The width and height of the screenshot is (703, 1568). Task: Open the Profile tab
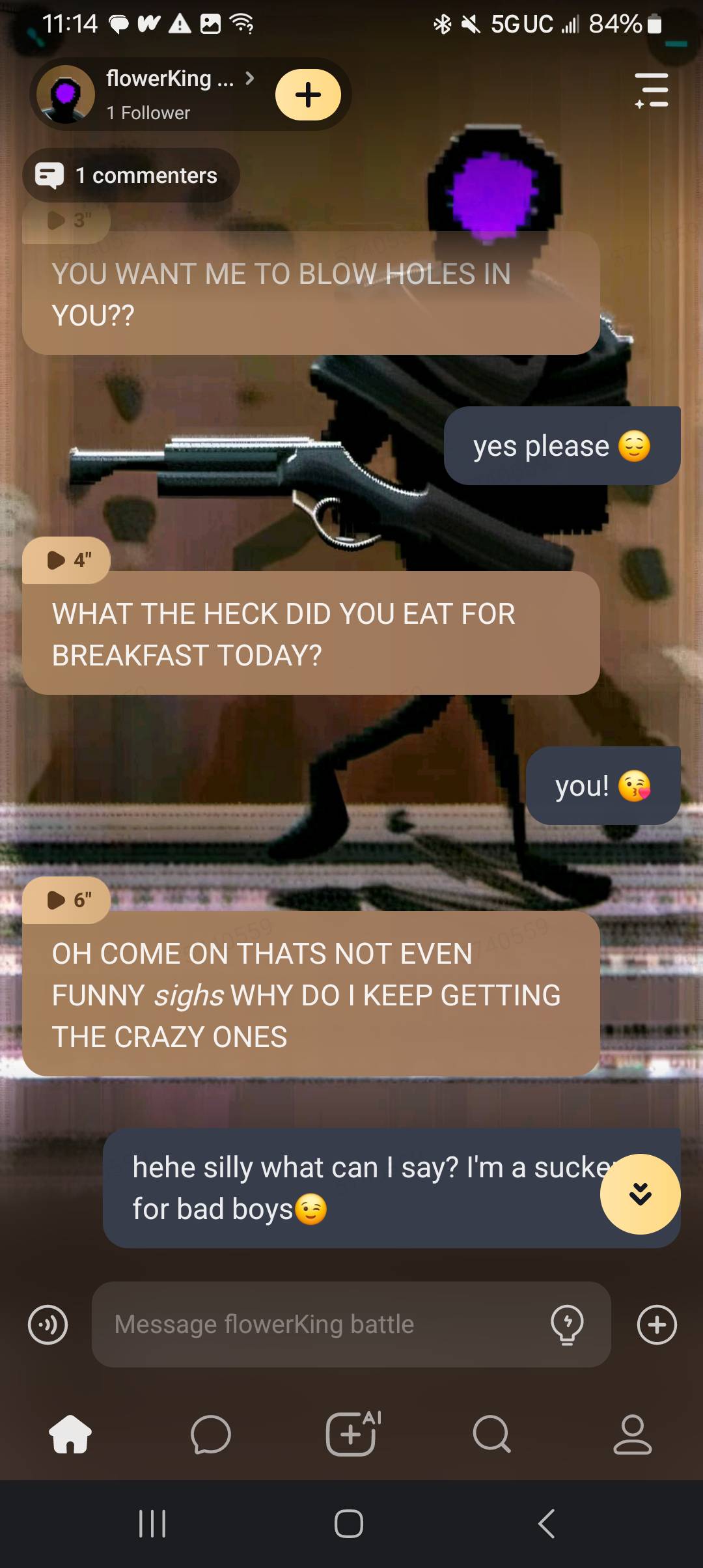click(632, 1435)
